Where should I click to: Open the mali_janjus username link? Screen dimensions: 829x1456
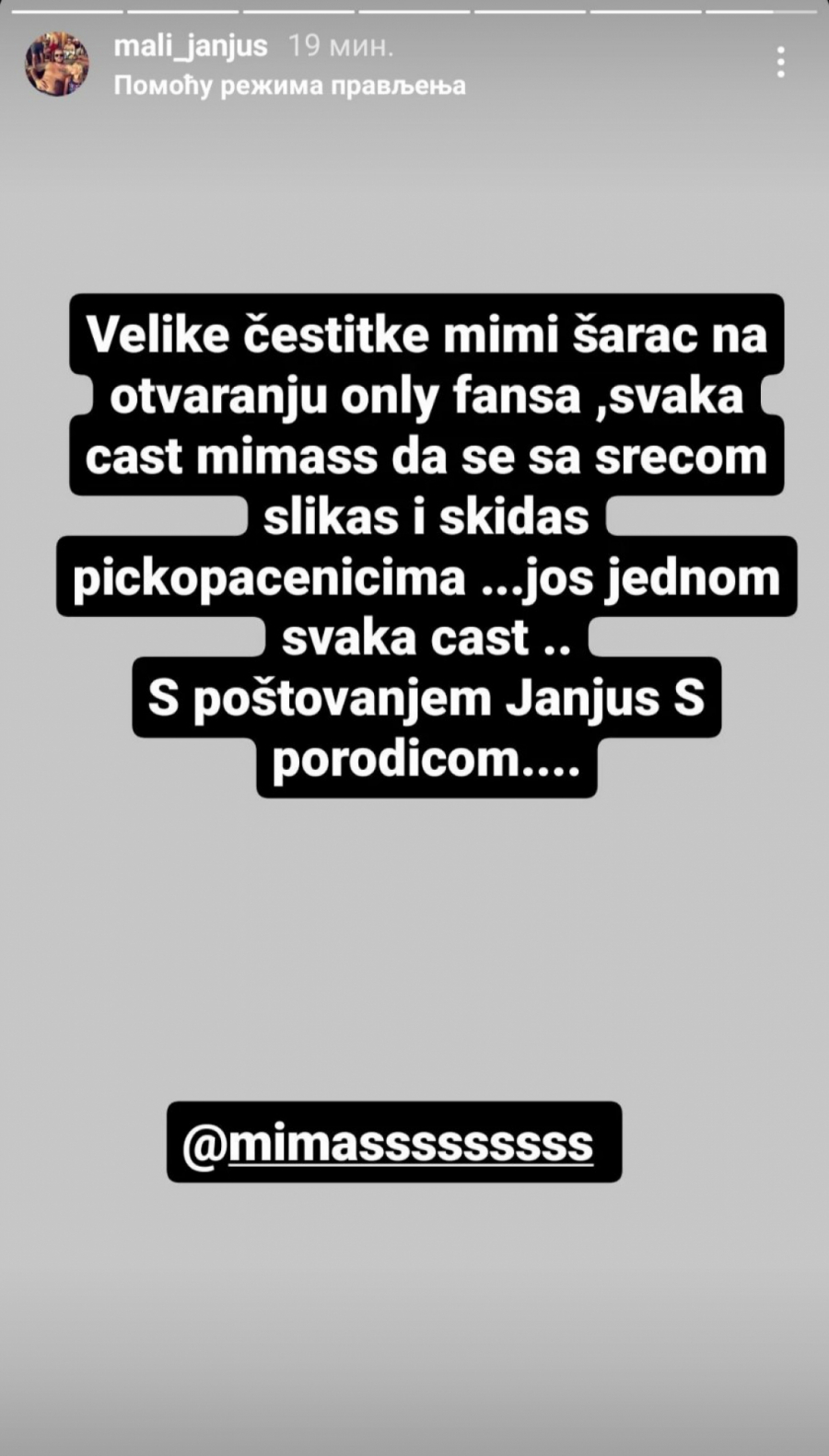pos(191,45)
